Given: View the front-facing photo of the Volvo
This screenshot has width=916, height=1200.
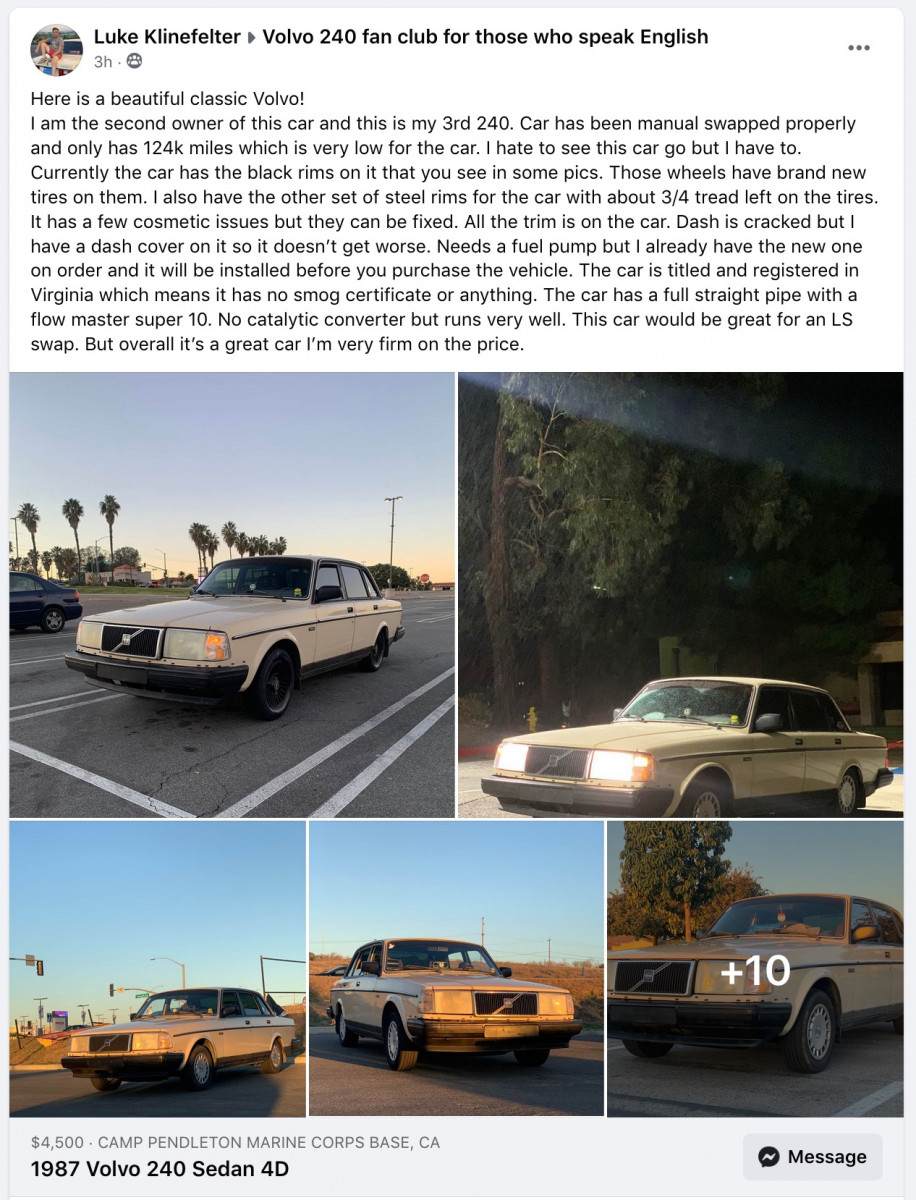Looking at the screenshot, I should point(456,968).
